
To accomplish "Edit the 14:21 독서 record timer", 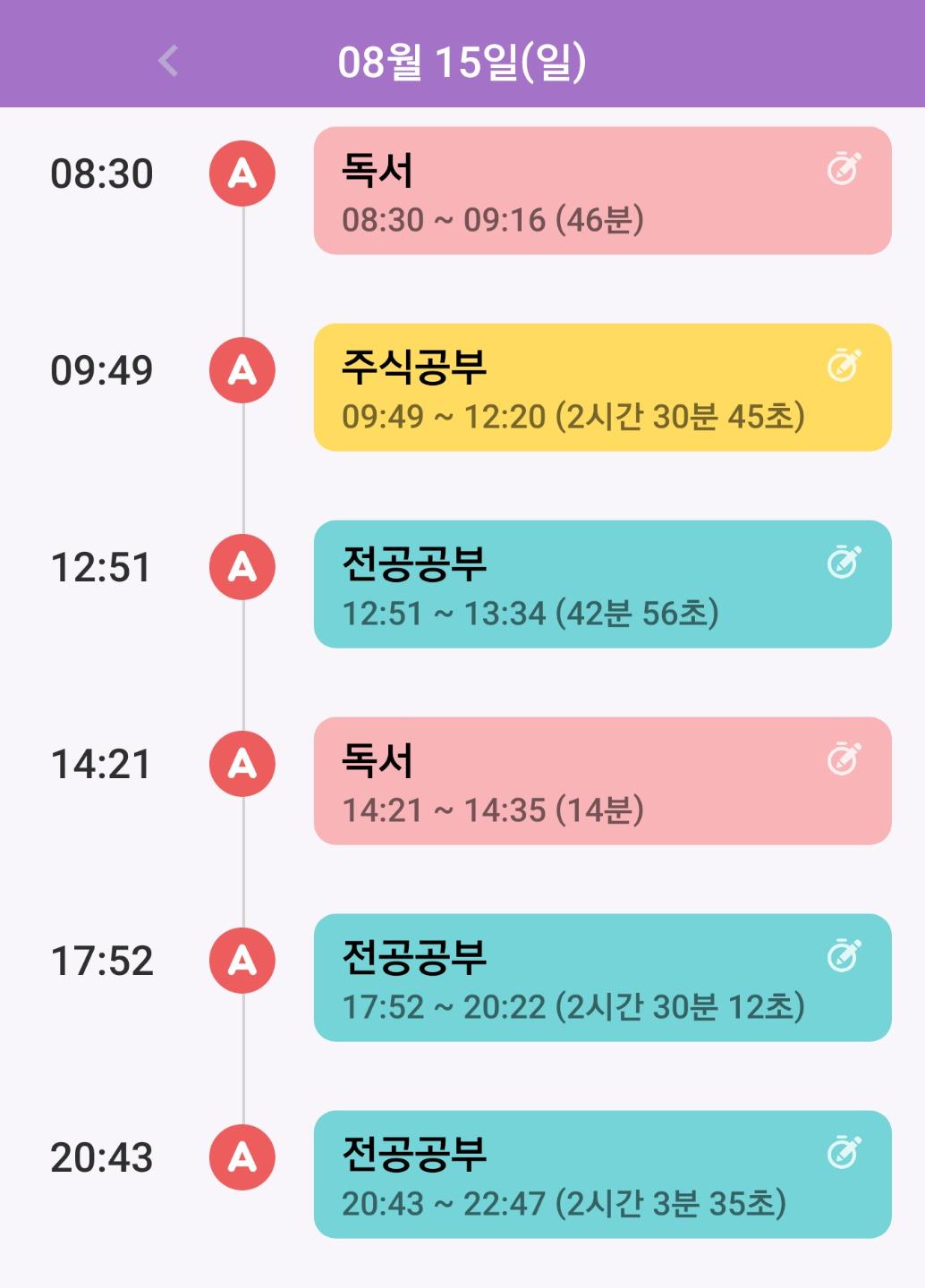I will (844, 758).
